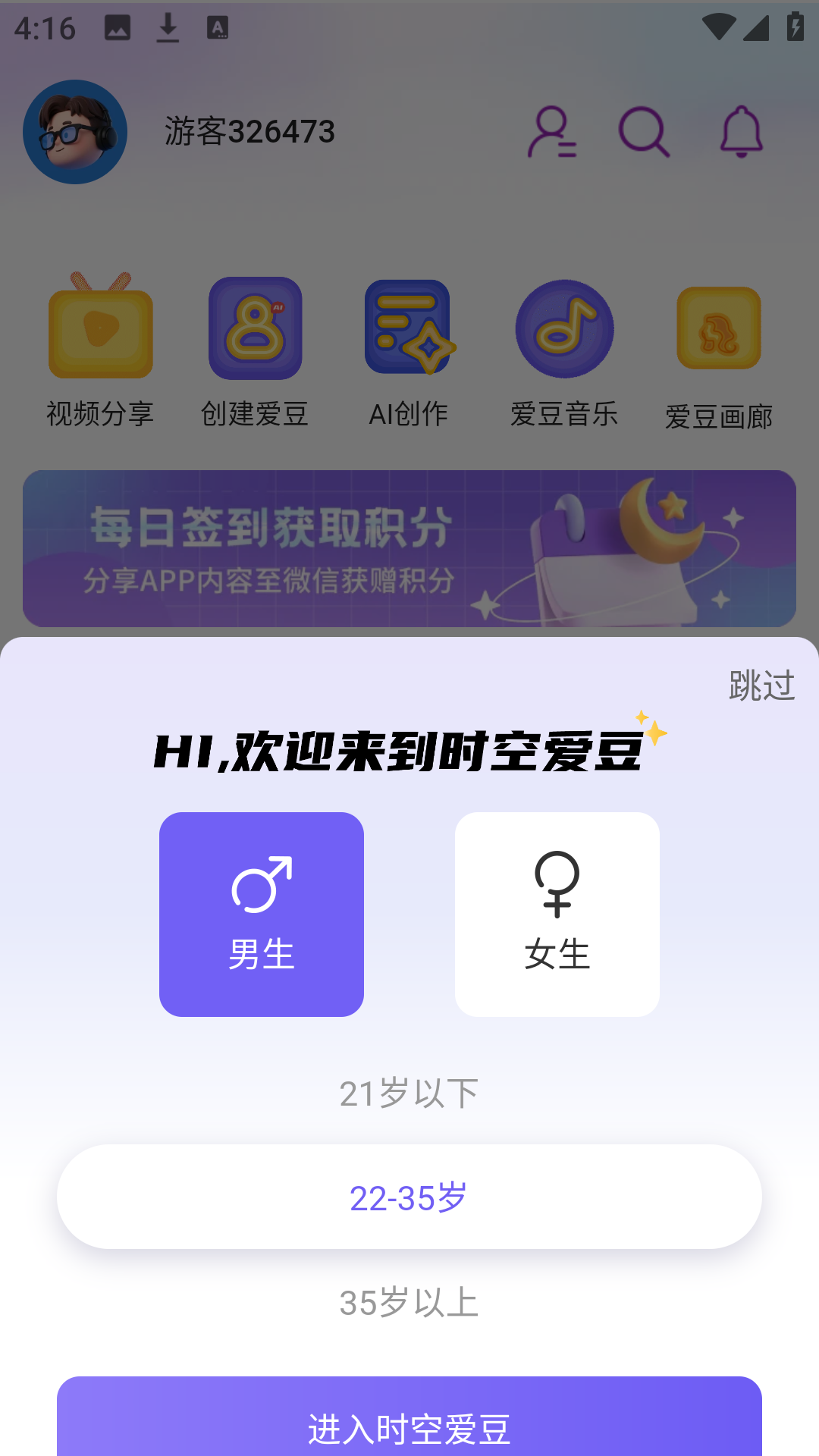Open notifications via the bell icon

tap(740, 133)
